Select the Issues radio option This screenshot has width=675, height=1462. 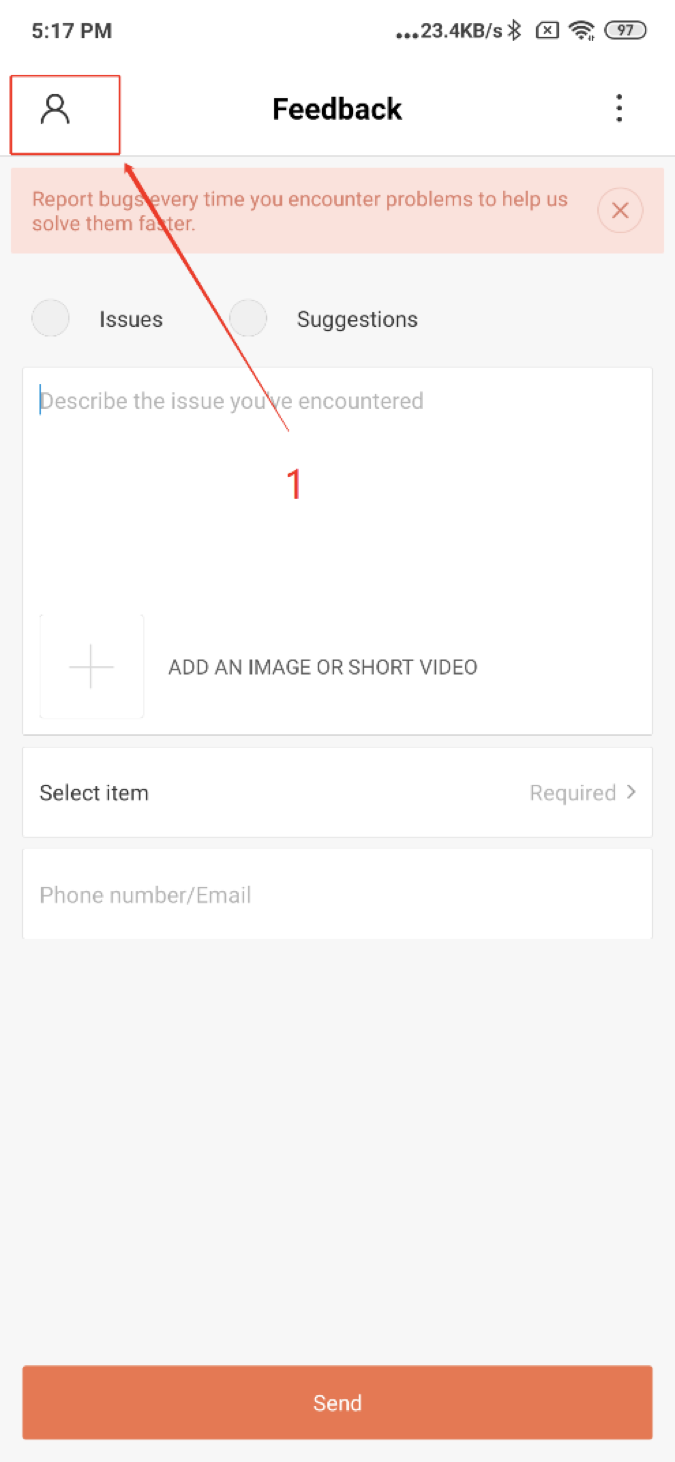(x=51, y=319)
